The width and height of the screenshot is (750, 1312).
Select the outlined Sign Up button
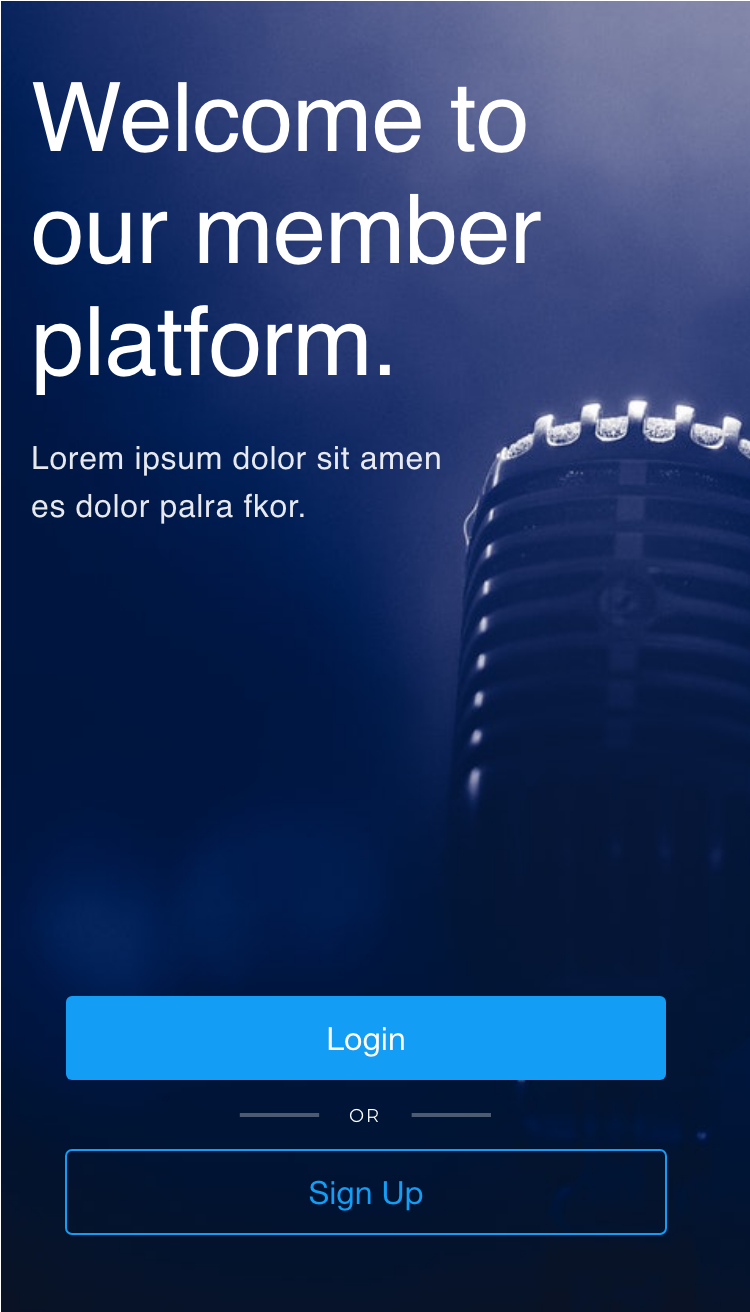(366, 1192)
